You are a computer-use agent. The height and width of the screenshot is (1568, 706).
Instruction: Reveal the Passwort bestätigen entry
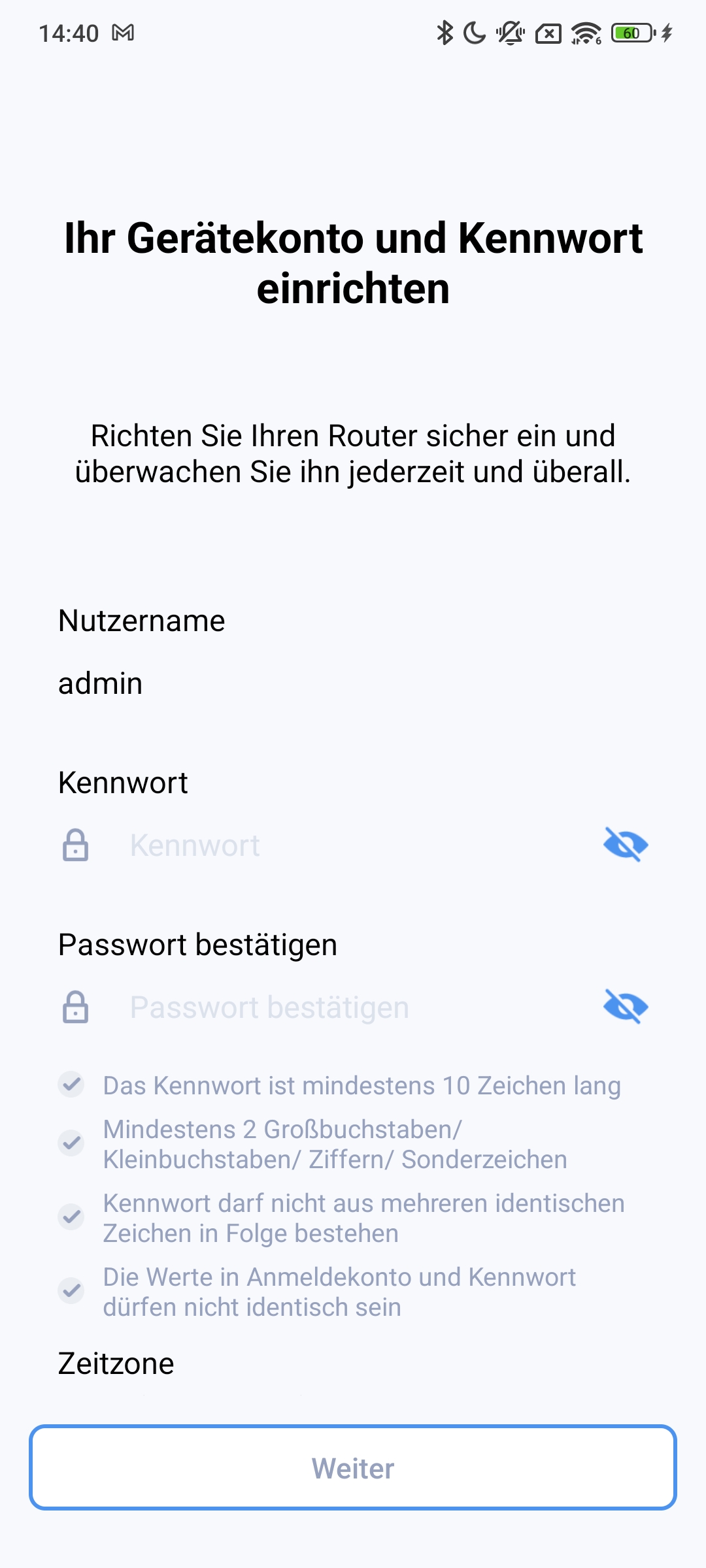(626, 1007)
